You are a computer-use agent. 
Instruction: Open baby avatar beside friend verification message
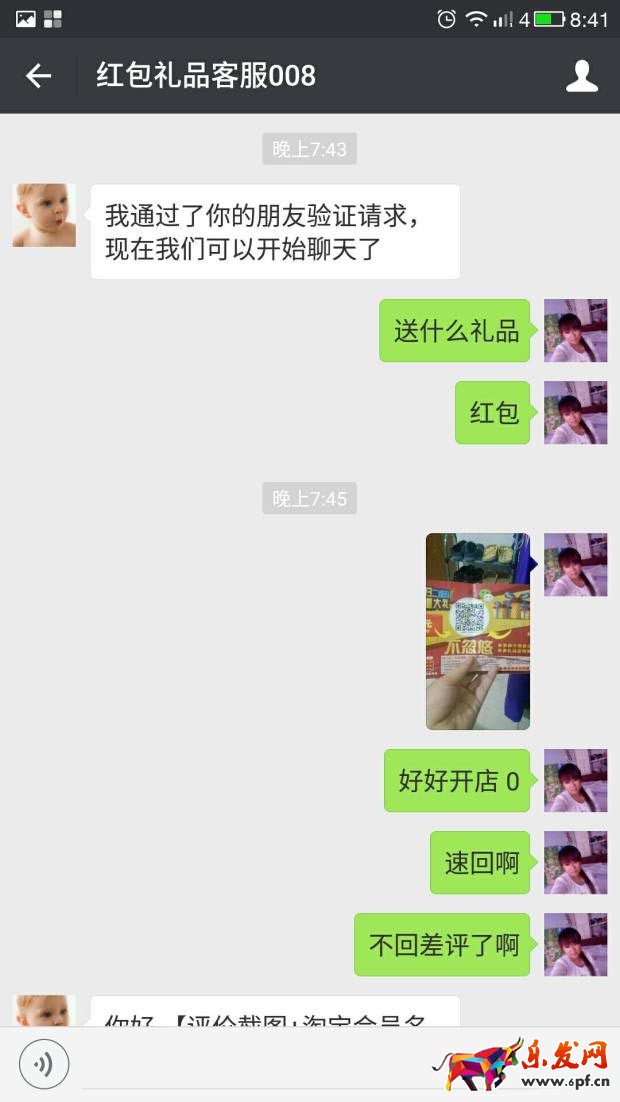[44, 215]
